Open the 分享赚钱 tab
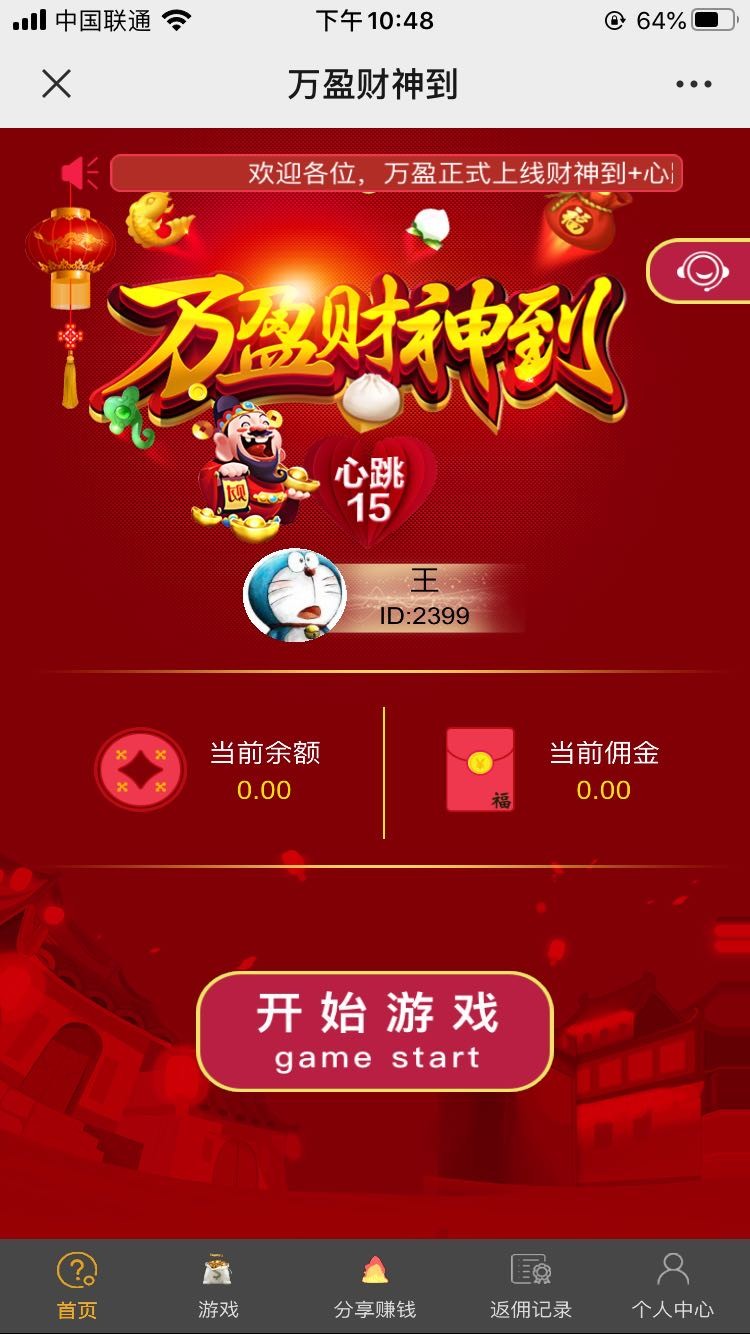Image resolution: width=750 pixels, height=1334 pixels. point(375,1287)
